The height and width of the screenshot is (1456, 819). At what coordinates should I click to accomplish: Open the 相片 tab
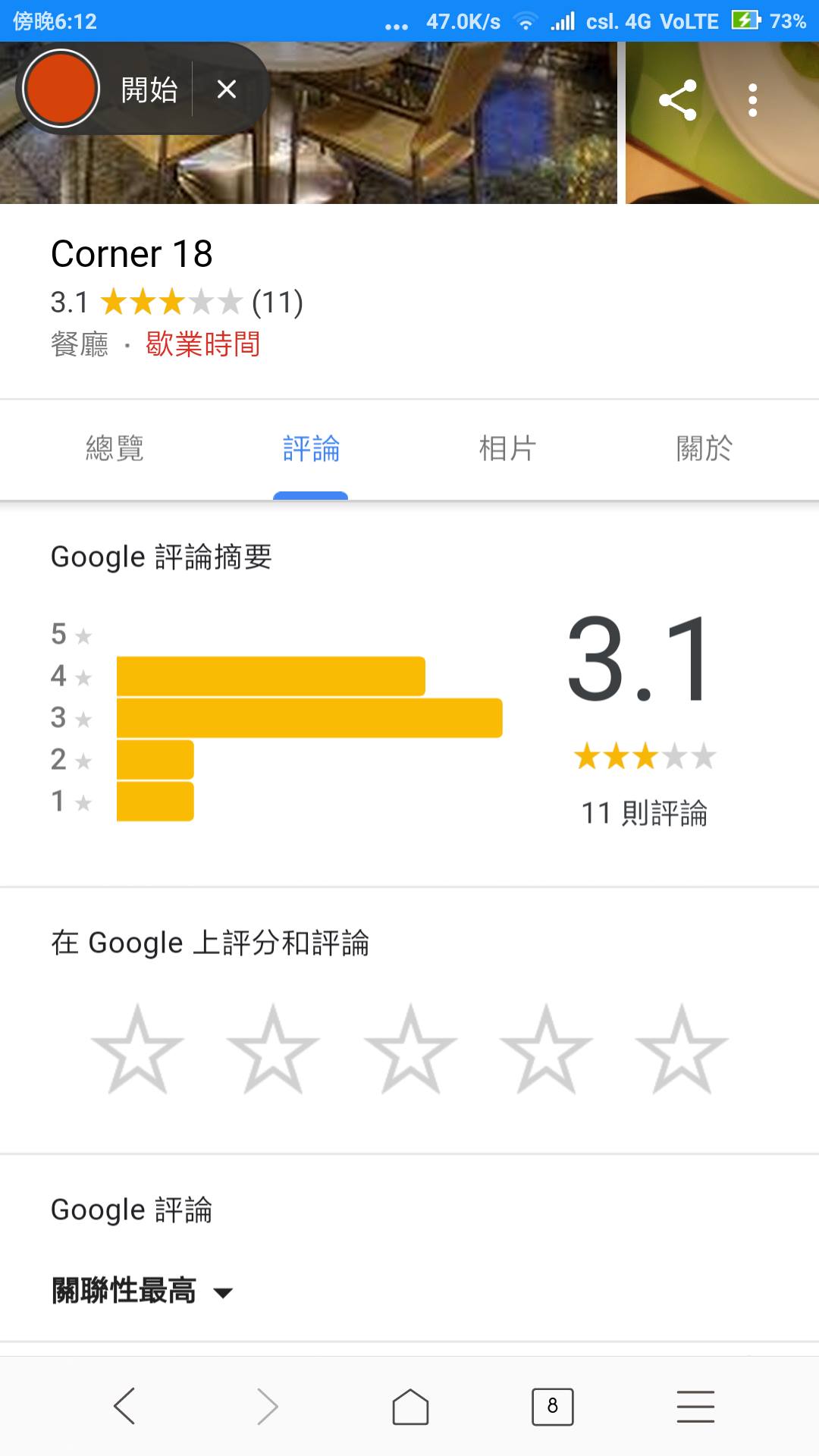[507, 448]
